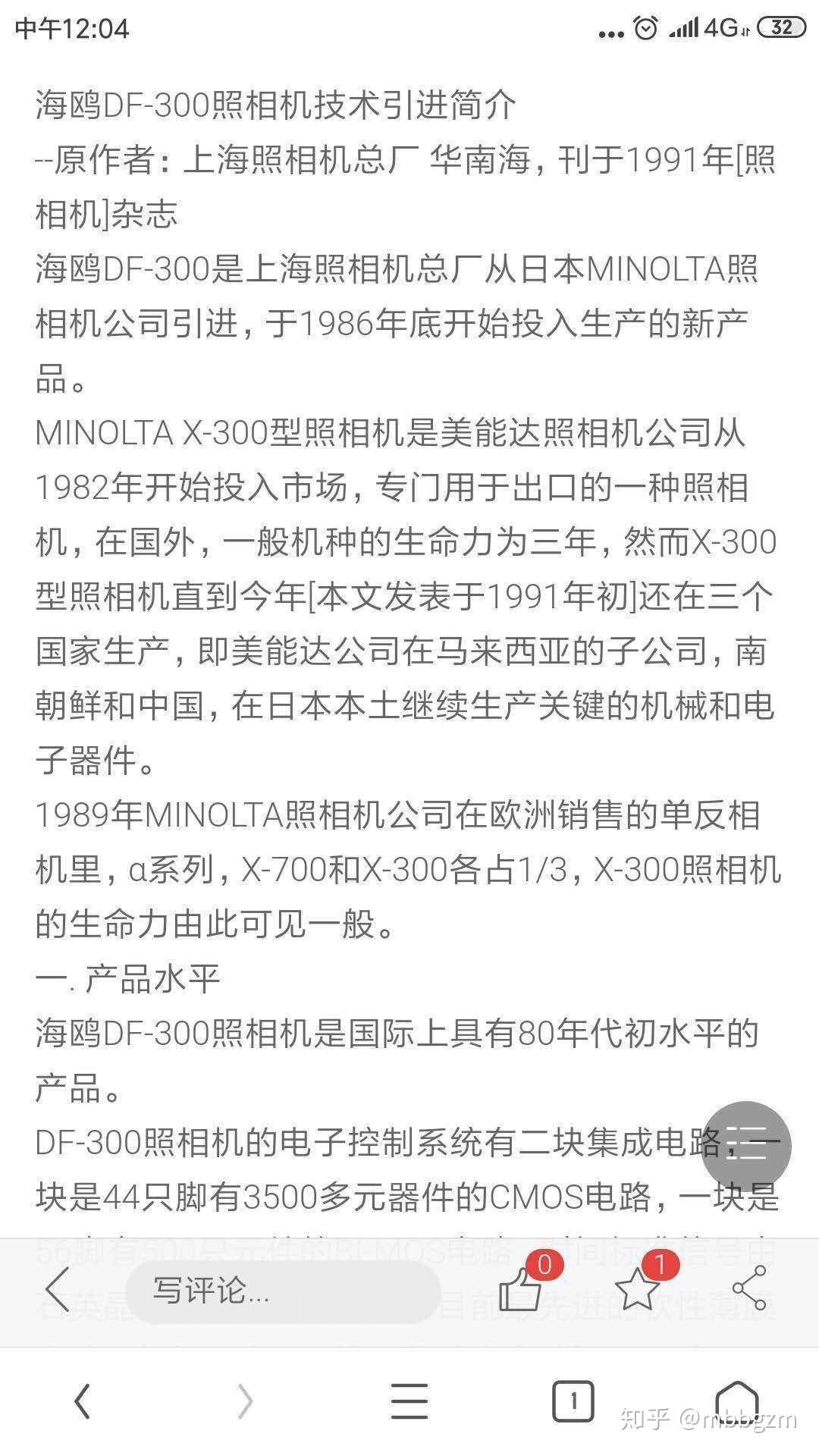819x1456 pixels.
Task: Open the floating table of contents button
Action: click(x=745, y=1146)
